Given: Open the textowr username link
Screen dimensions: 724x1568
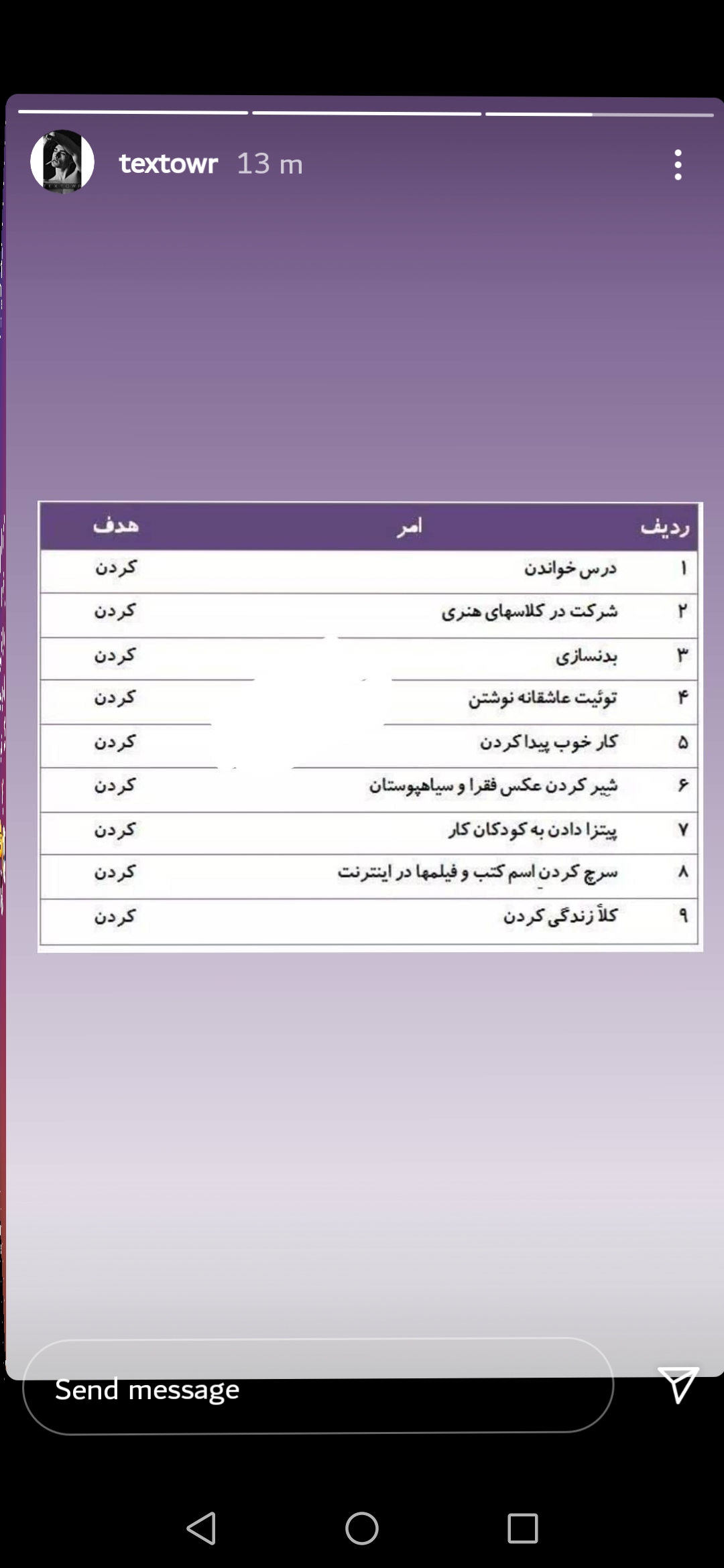Looking at the screenshot, I should click(168, 164).
